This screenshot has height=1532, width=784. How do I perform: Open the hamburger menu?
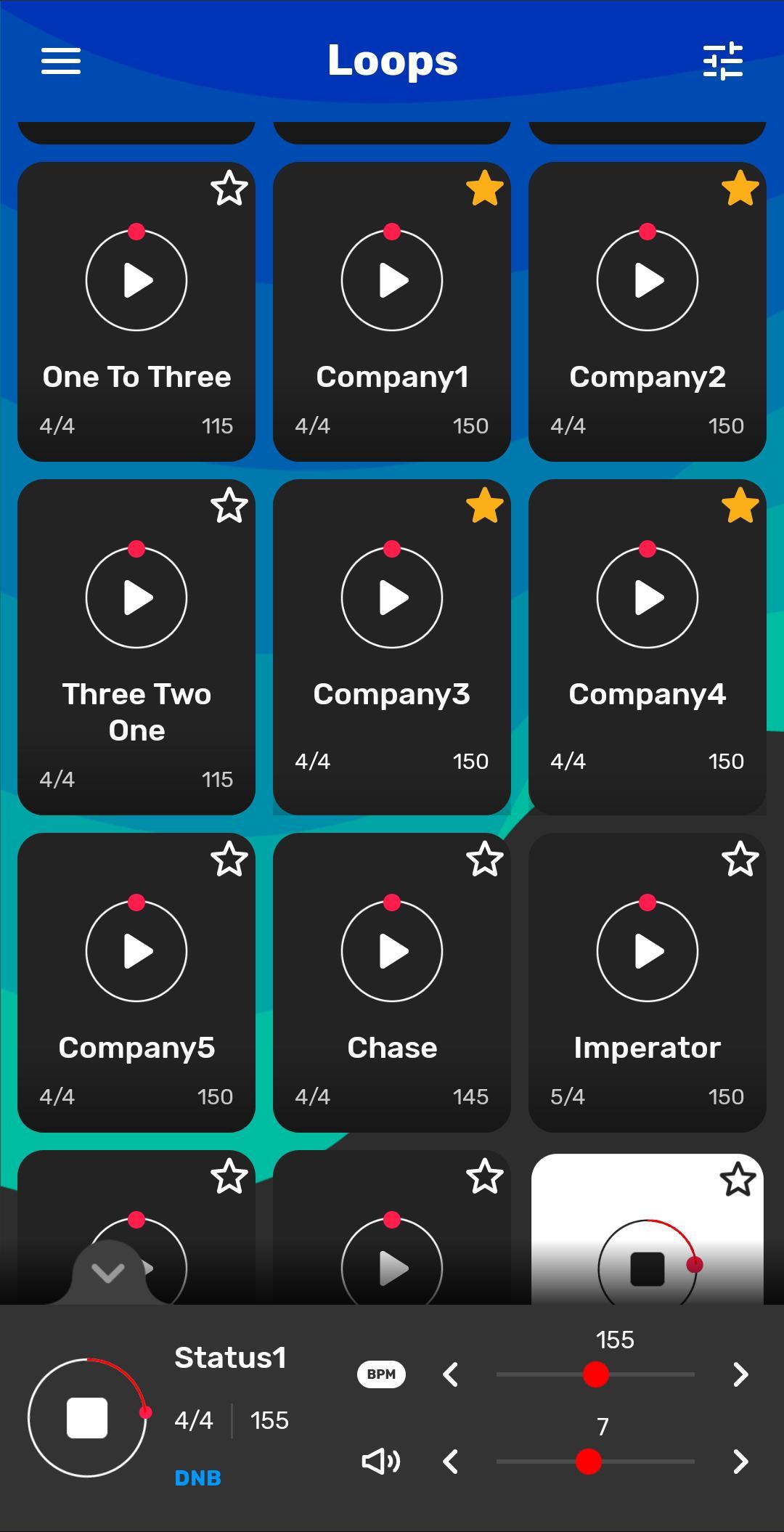61,61
